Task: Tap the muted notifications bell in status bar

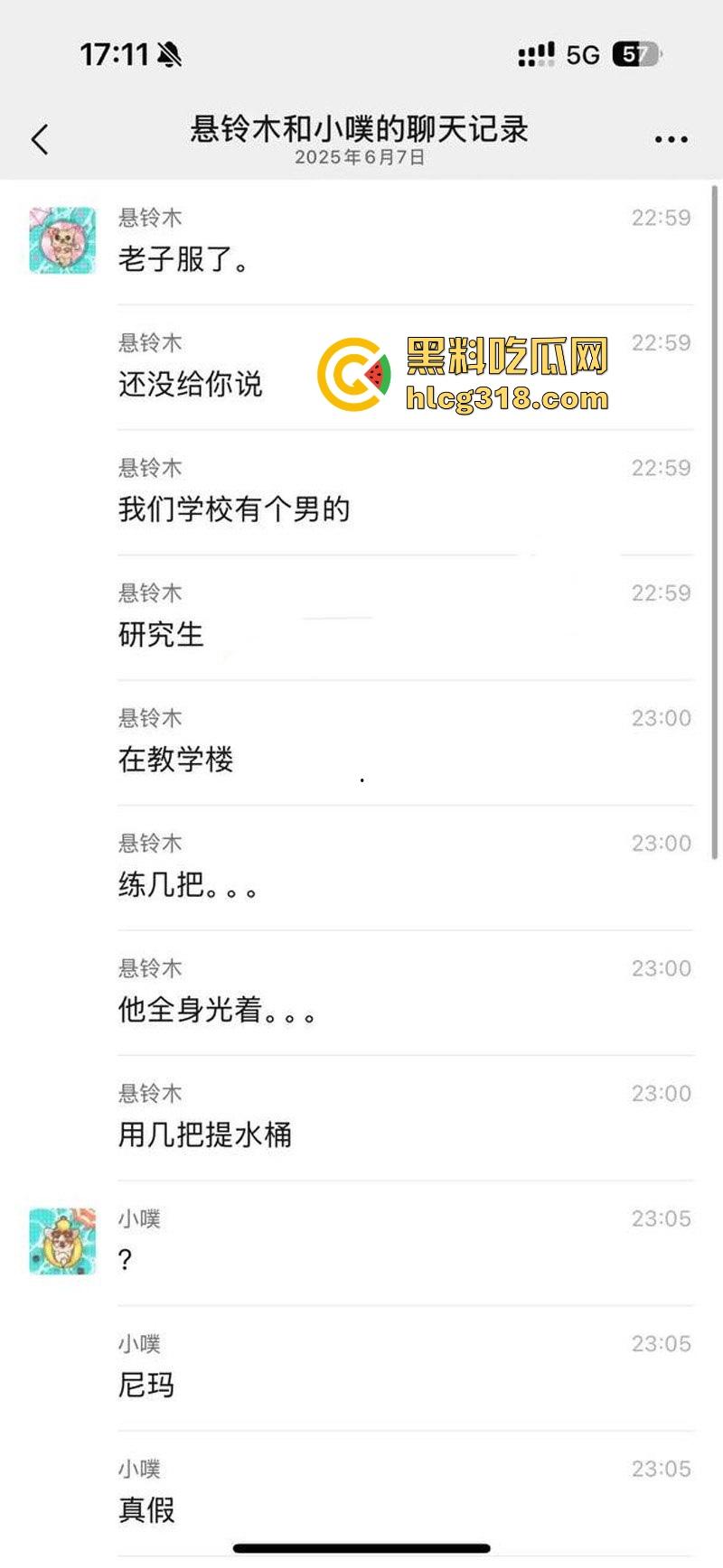Action: point(167,54)
